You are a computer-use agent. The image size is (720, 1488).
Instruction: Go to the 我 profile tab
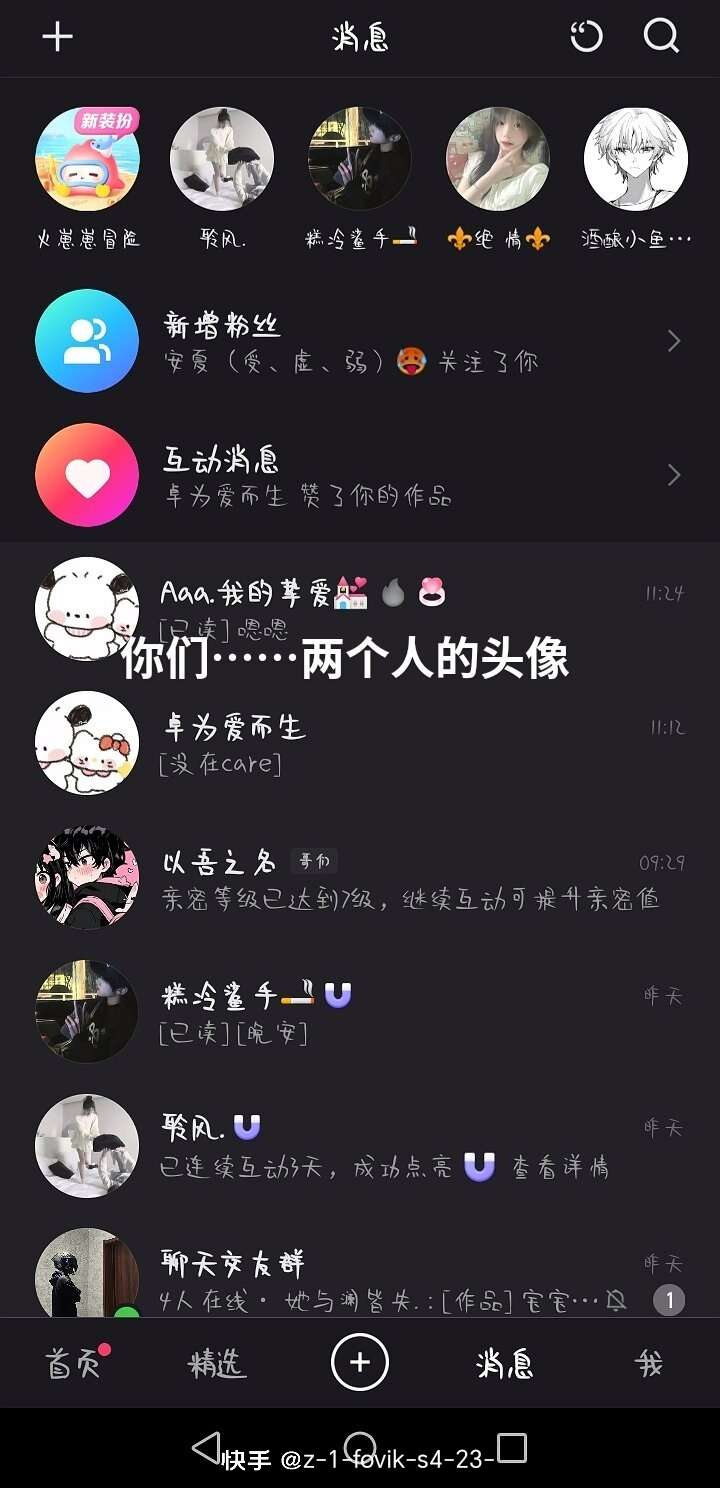(649, 1363)
